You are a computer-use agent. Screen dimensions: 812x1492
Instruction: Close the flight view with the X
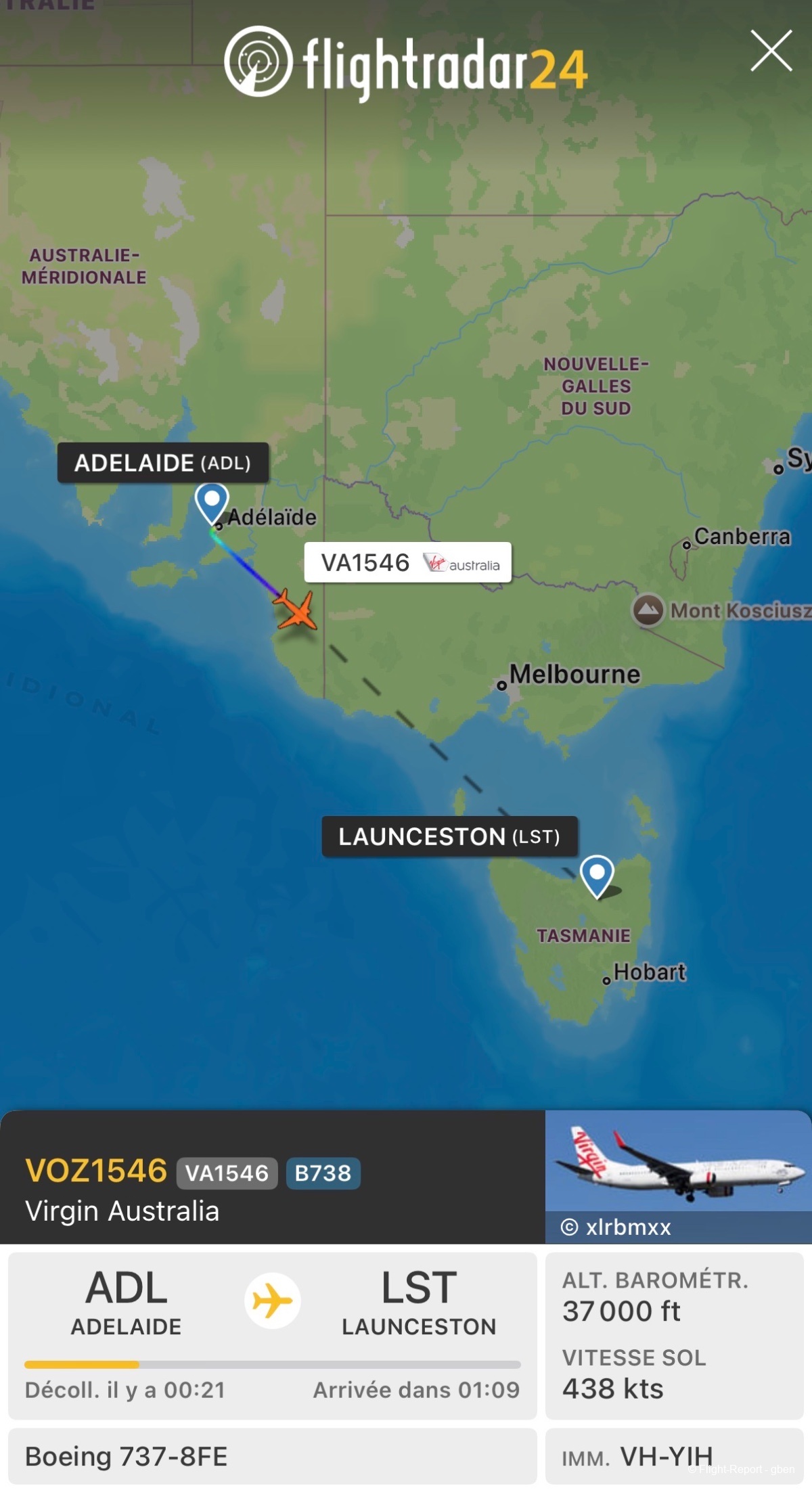pos(771,51)
